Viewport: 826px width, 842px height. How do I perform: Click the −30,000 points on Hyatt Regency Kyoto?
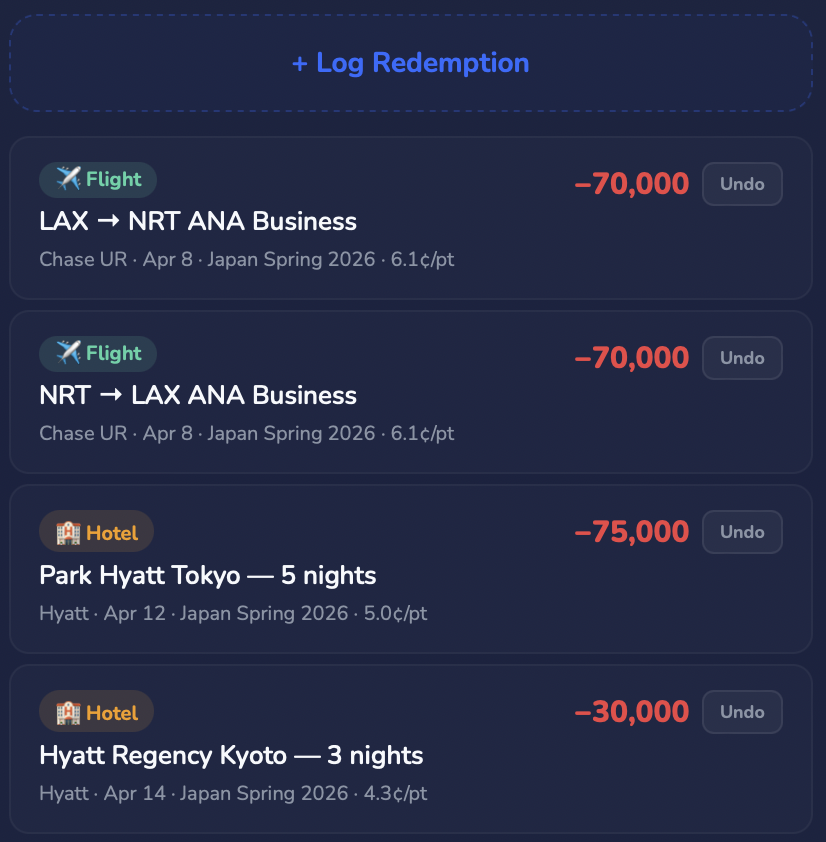[x=631, y=712]
